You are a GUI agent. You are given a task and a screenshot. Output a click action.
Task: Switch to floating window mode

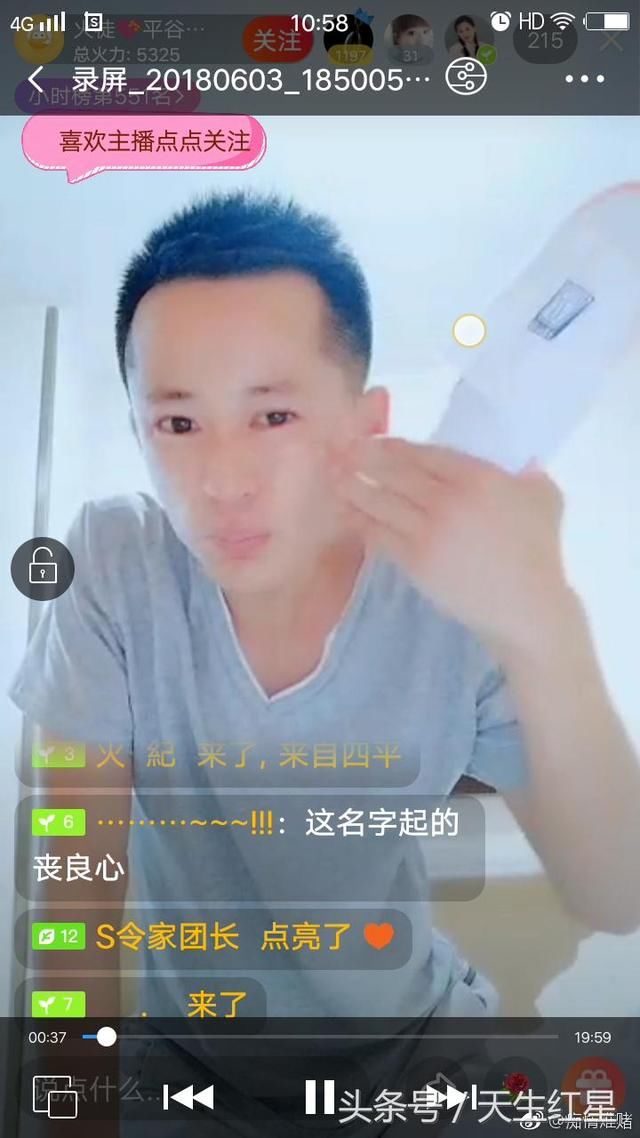(x=54, y=1097)
